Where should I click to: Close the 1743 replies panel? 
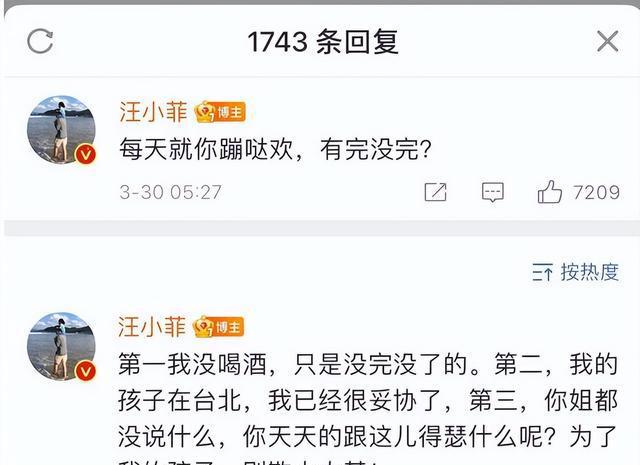point(607,41)
